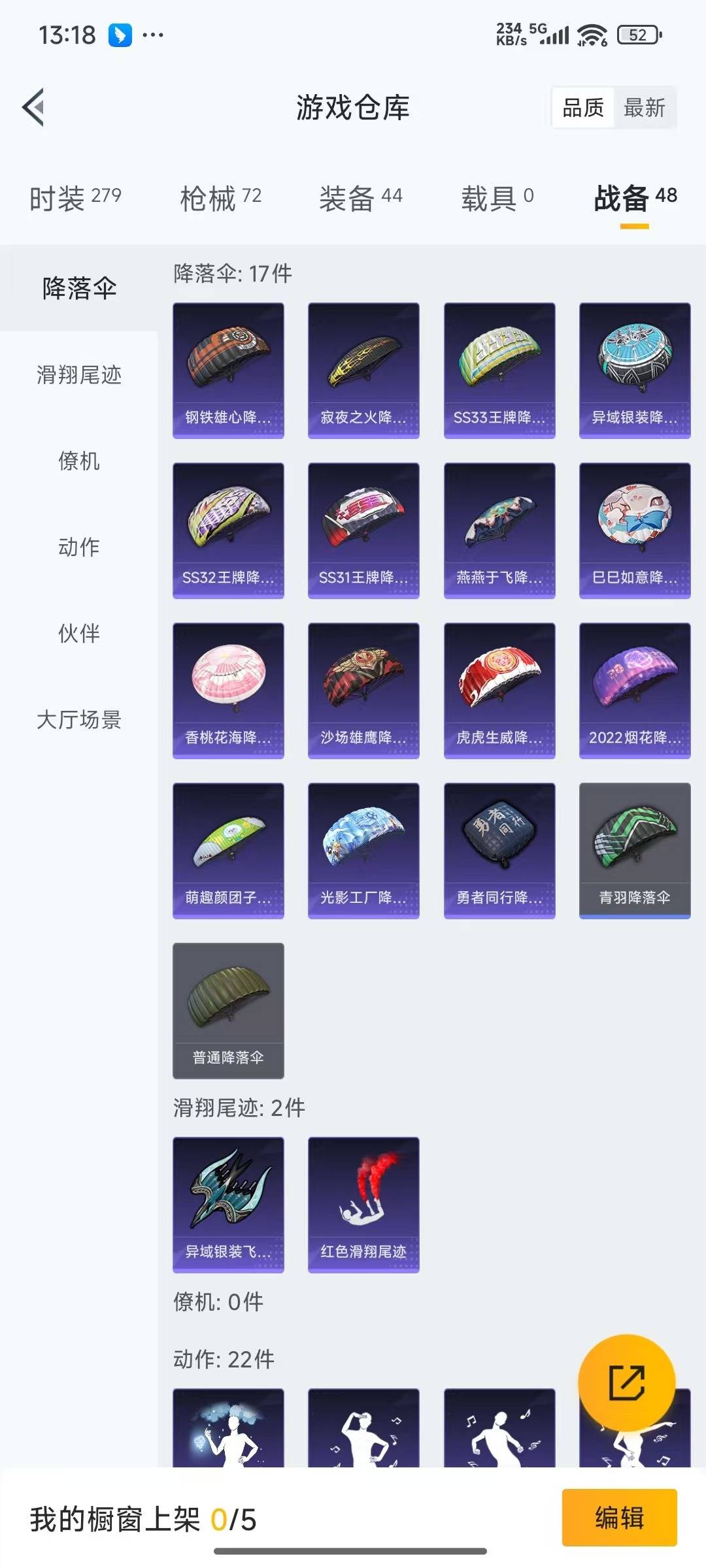The width and height of the screenshot is (706, 1568).
Task: Open the 载具 tab
Action: click(497, 198)
